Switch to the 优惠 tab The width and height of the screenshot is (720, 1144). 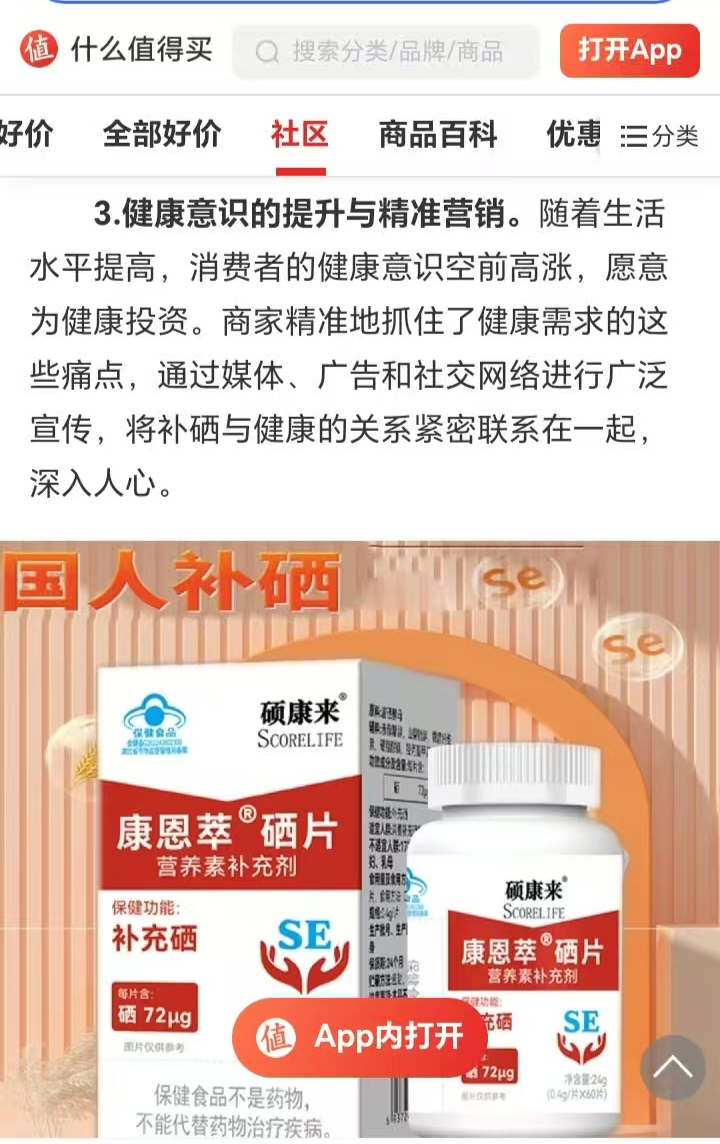573,135
